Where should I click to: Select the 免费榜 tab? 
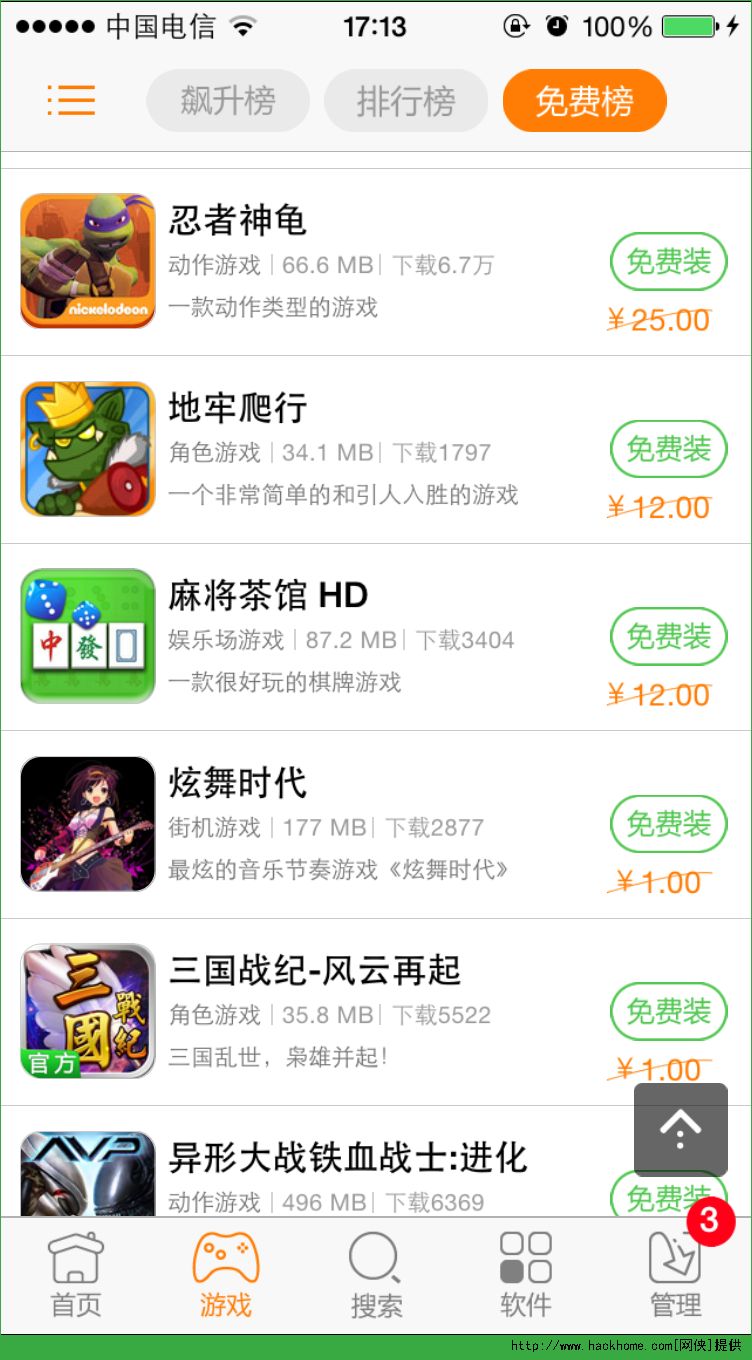tap(584, 101)
